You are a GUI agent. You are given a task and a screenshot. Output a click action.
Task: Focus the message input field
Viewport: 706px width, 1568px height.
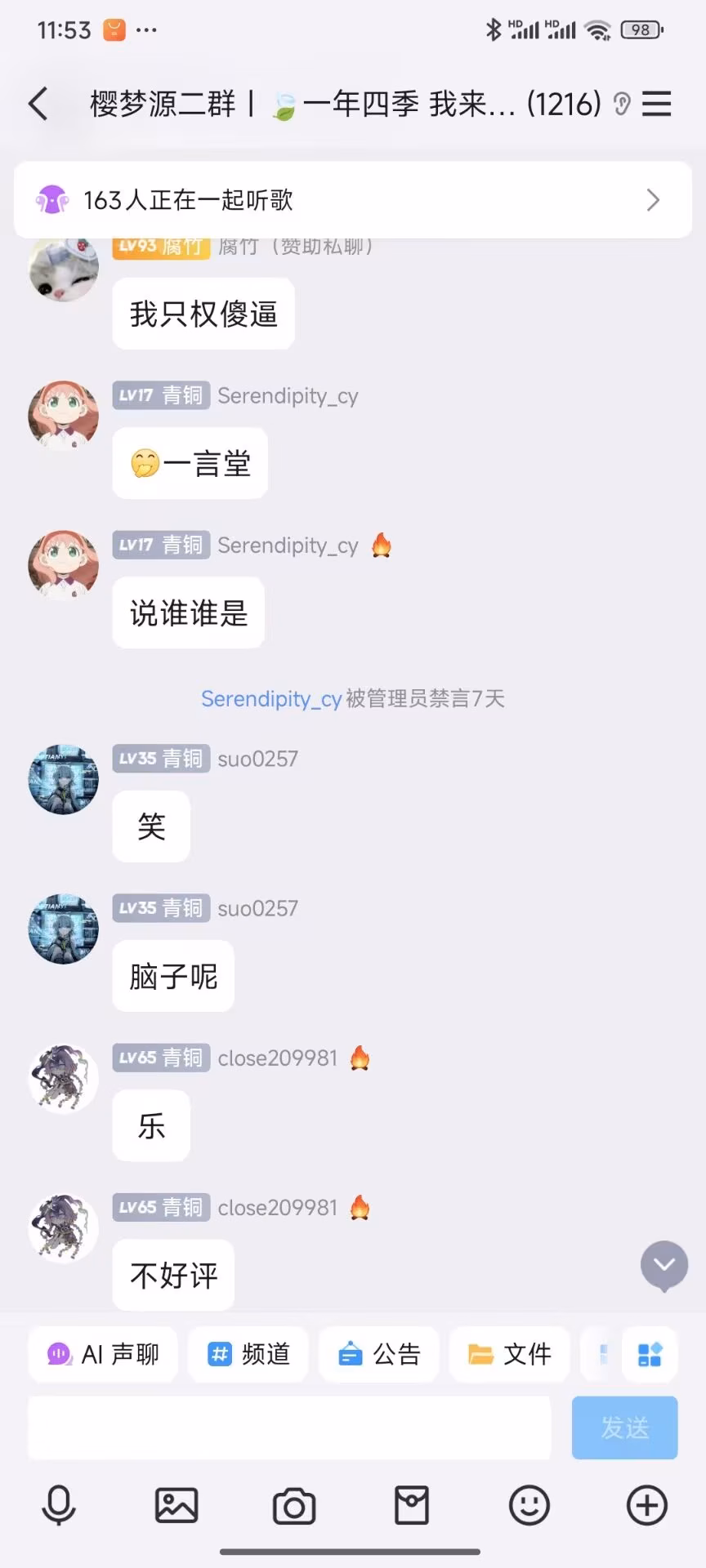[x=289, y=1427]
